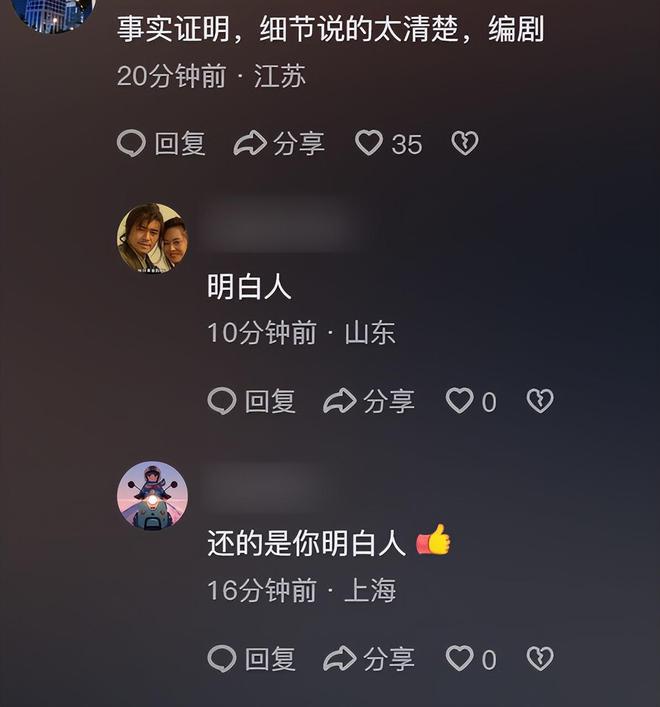Reply to the 上海 comment
Screen dimensions: 660x707
point(251,658)
